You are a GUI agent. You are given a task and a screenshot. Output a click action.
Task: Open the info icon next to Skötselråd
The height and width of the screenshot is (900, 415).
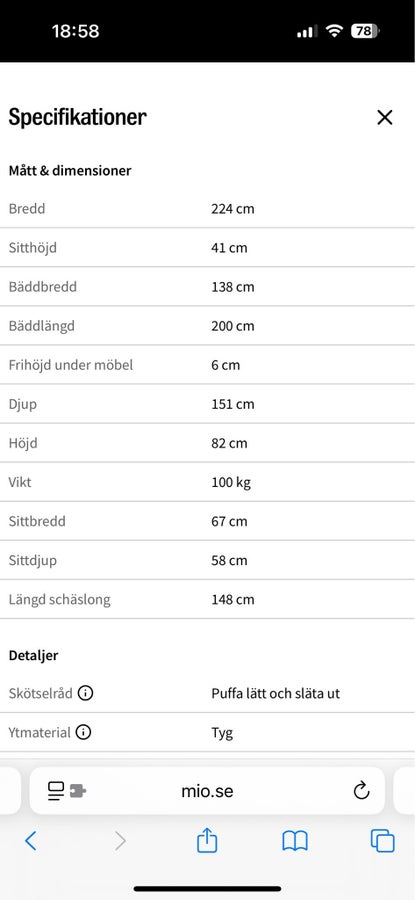86,693
